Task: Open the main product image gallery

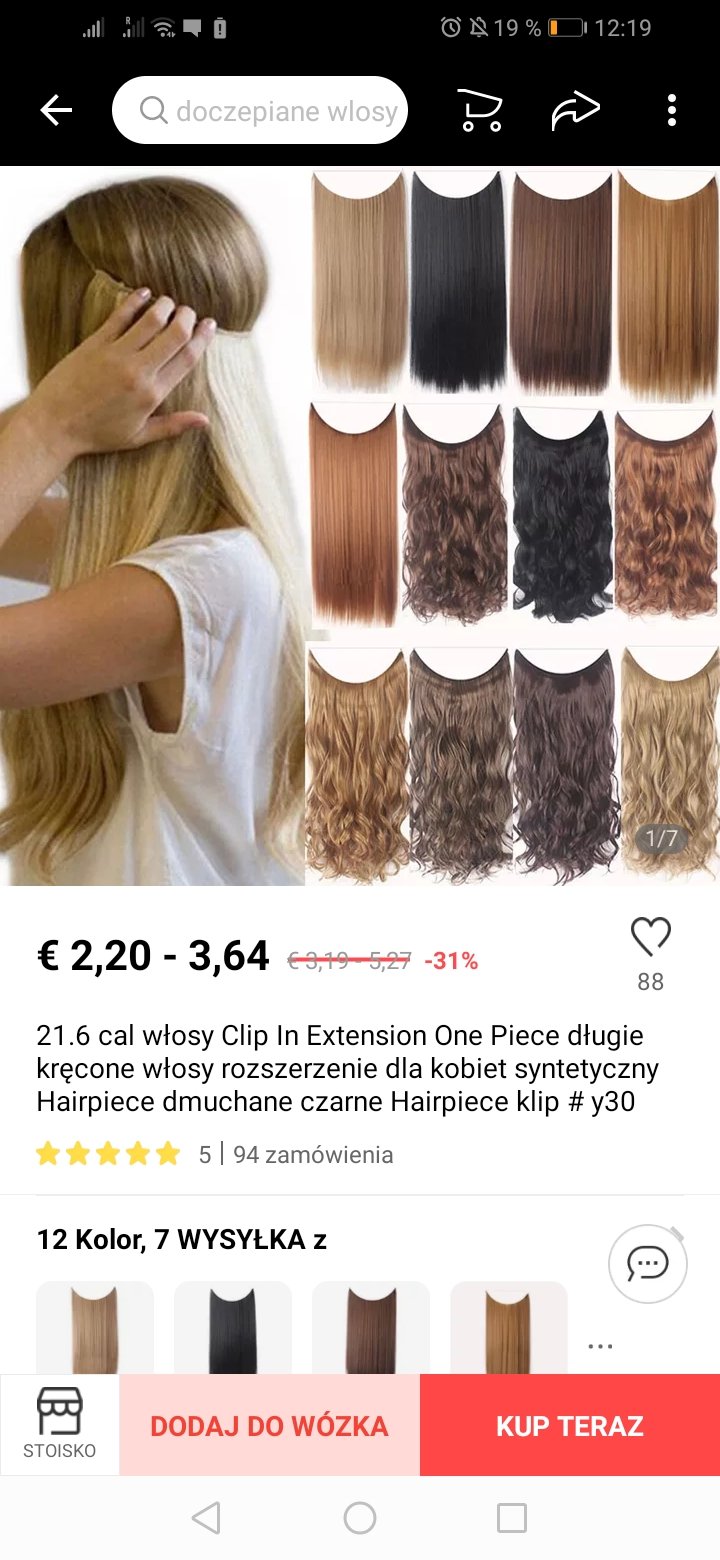Action: [x=360, y=526]
